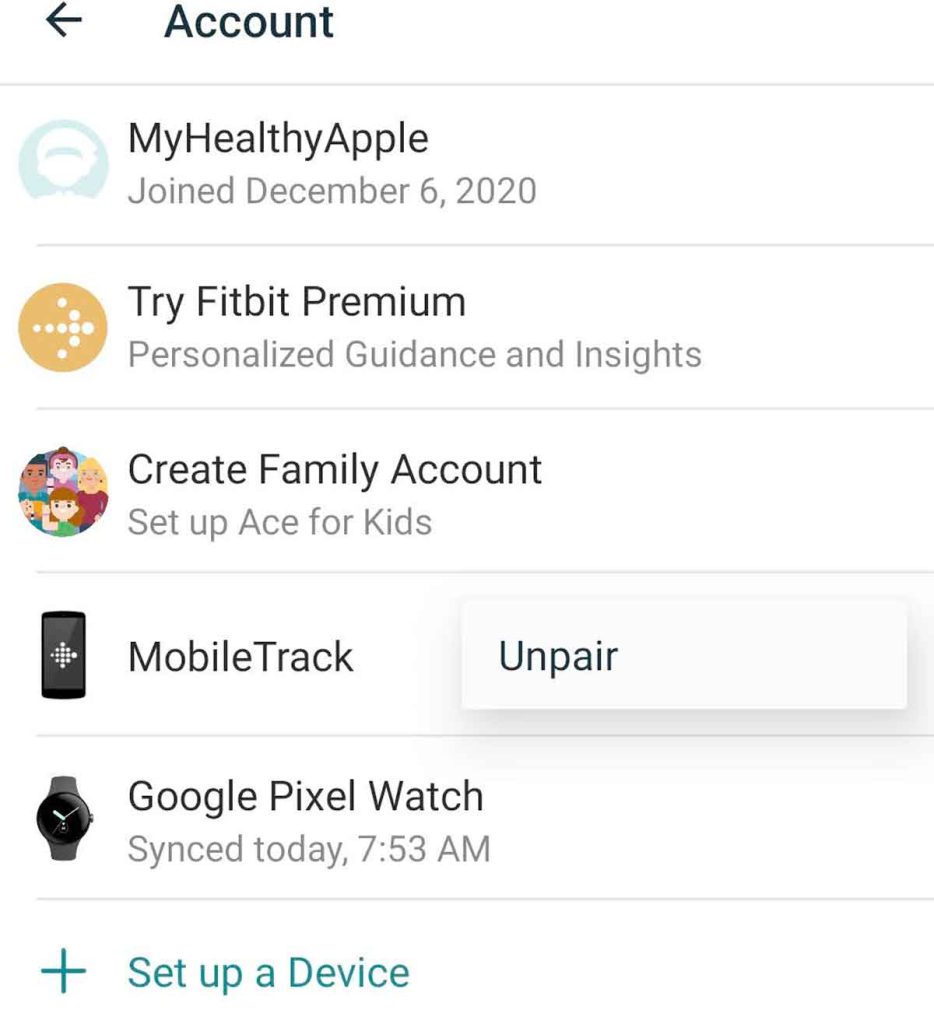
Task: Open Google Pixel Watch settings
Action: [x=306, y=819]
